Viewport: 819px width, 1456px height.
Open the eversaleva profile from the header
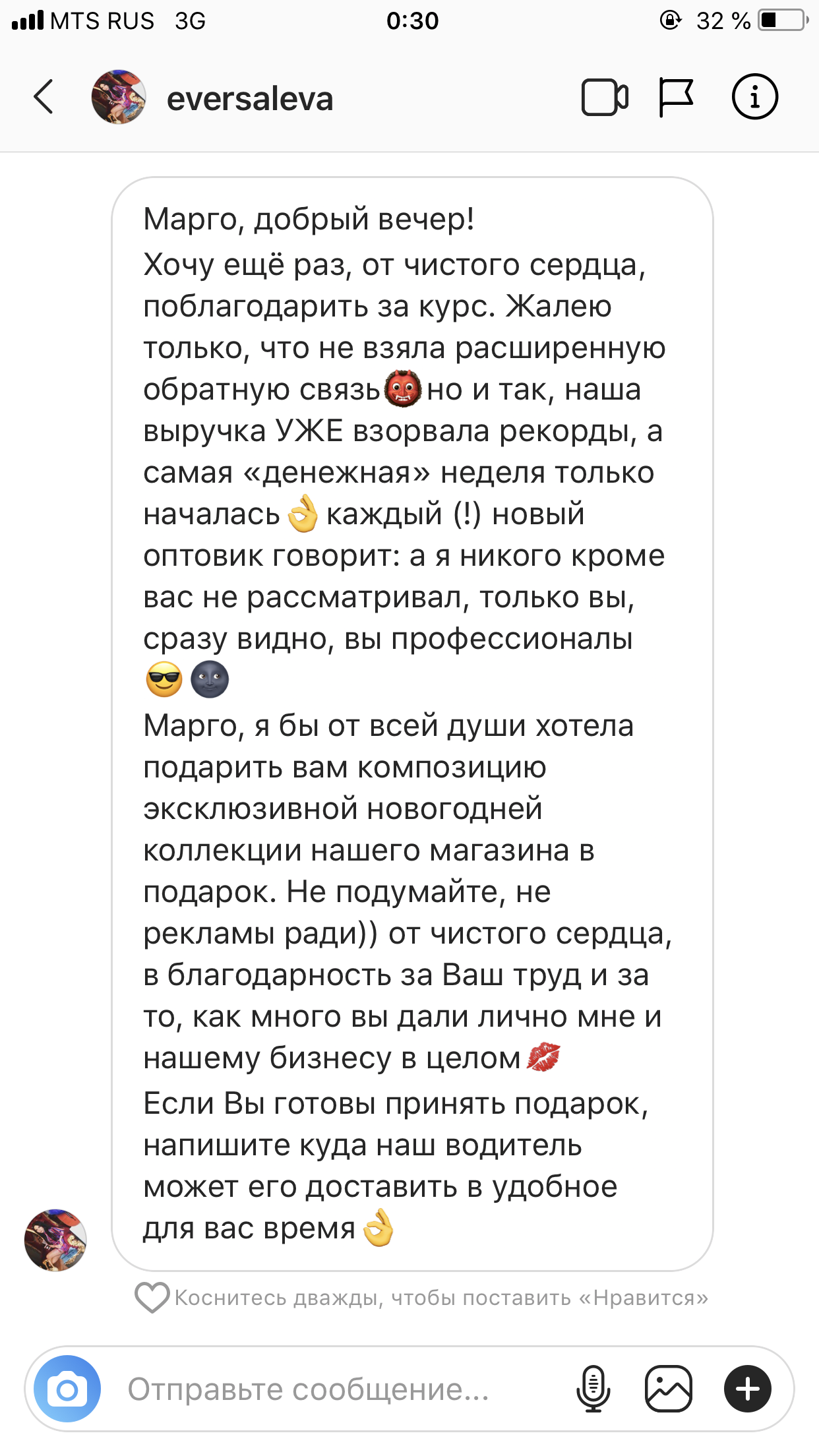click(249, 99)
